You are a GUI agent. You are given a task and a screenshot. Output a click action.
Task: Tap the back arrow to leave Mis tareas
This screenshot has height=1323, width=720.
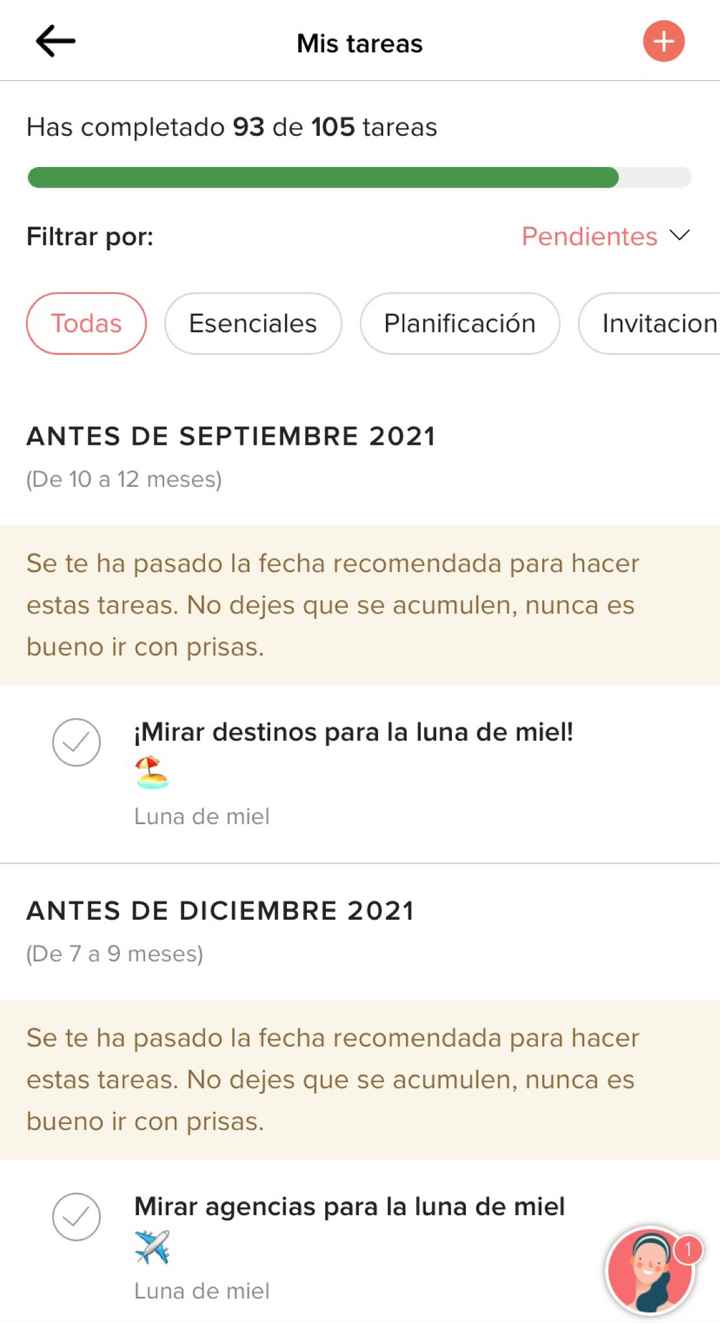(55, 41)
